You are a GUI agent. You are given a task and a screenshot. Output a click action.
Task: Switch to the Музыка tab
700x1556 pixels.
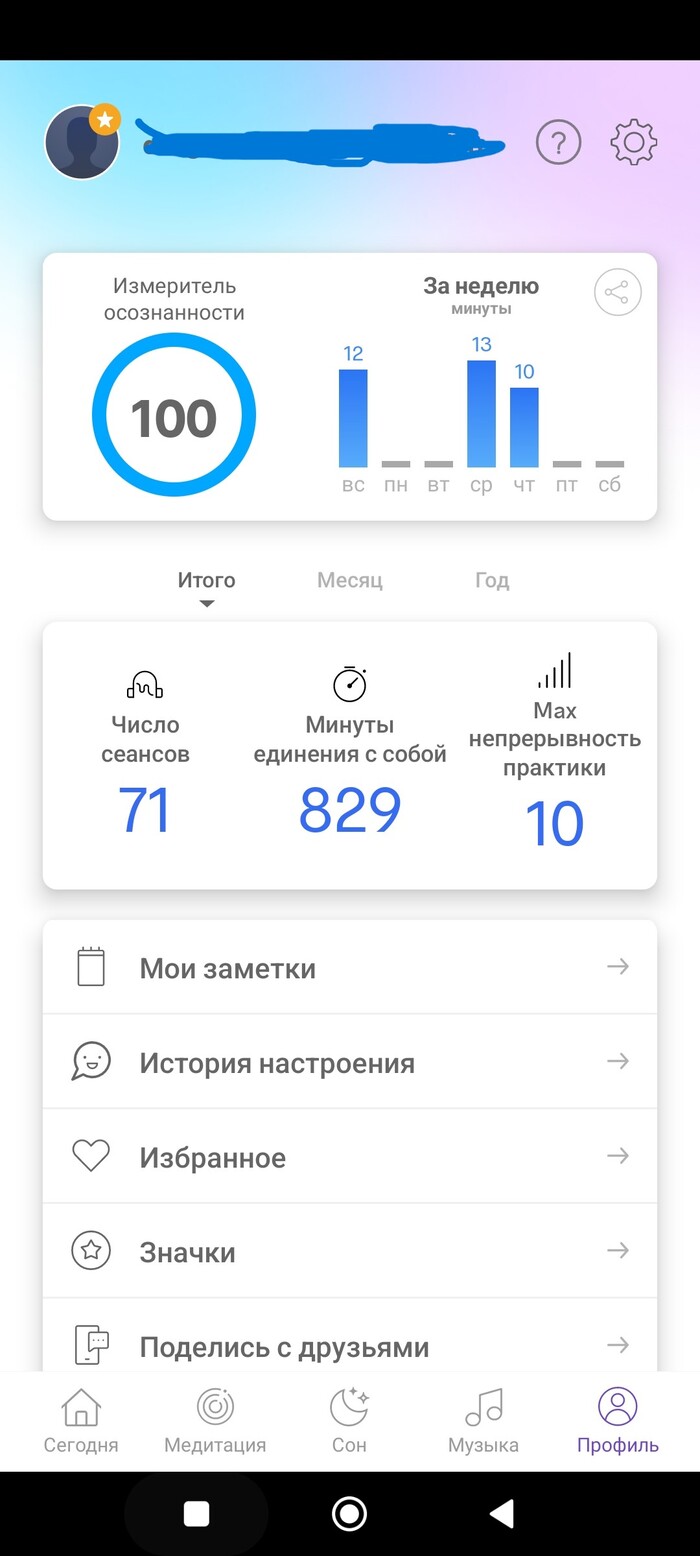(x=484, y=1421)
